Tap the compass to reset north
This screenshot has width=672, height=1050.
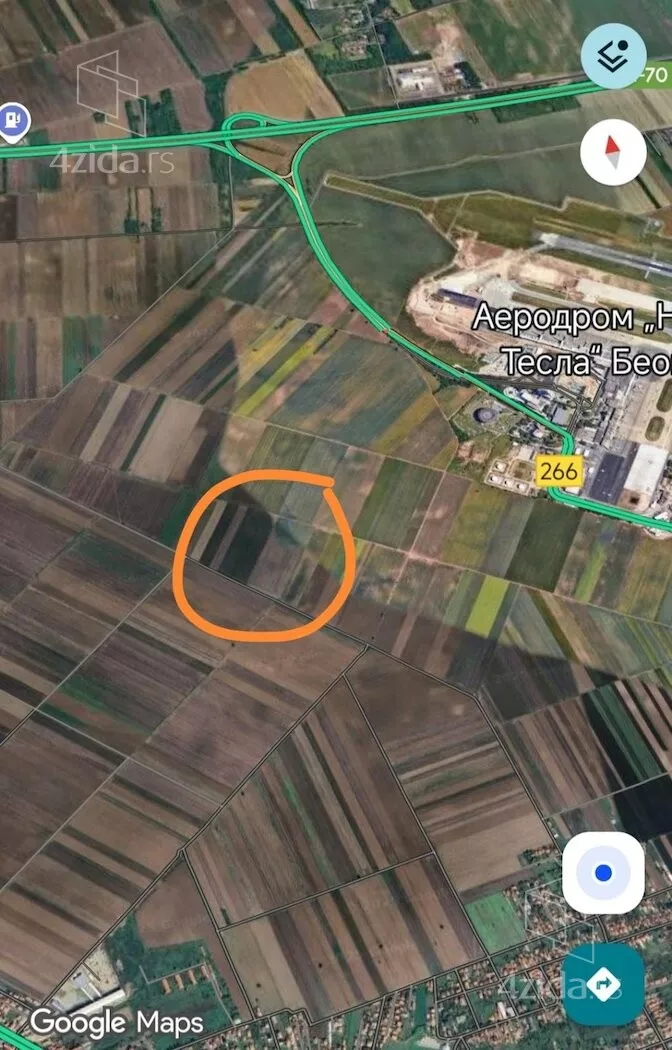612,152
